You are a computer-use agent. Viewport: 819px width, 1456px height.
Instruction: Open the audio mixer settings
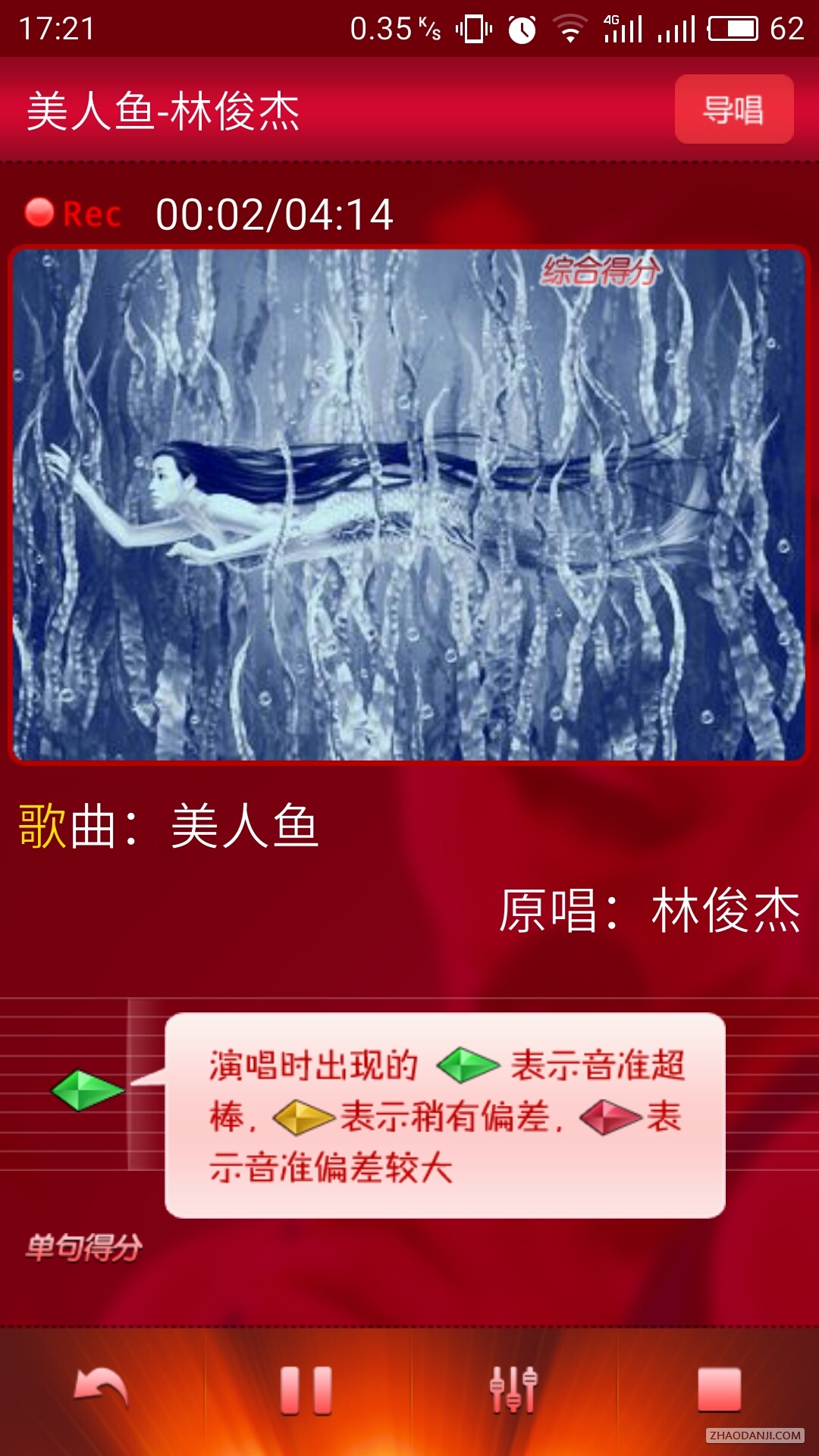click(513, 1390)
